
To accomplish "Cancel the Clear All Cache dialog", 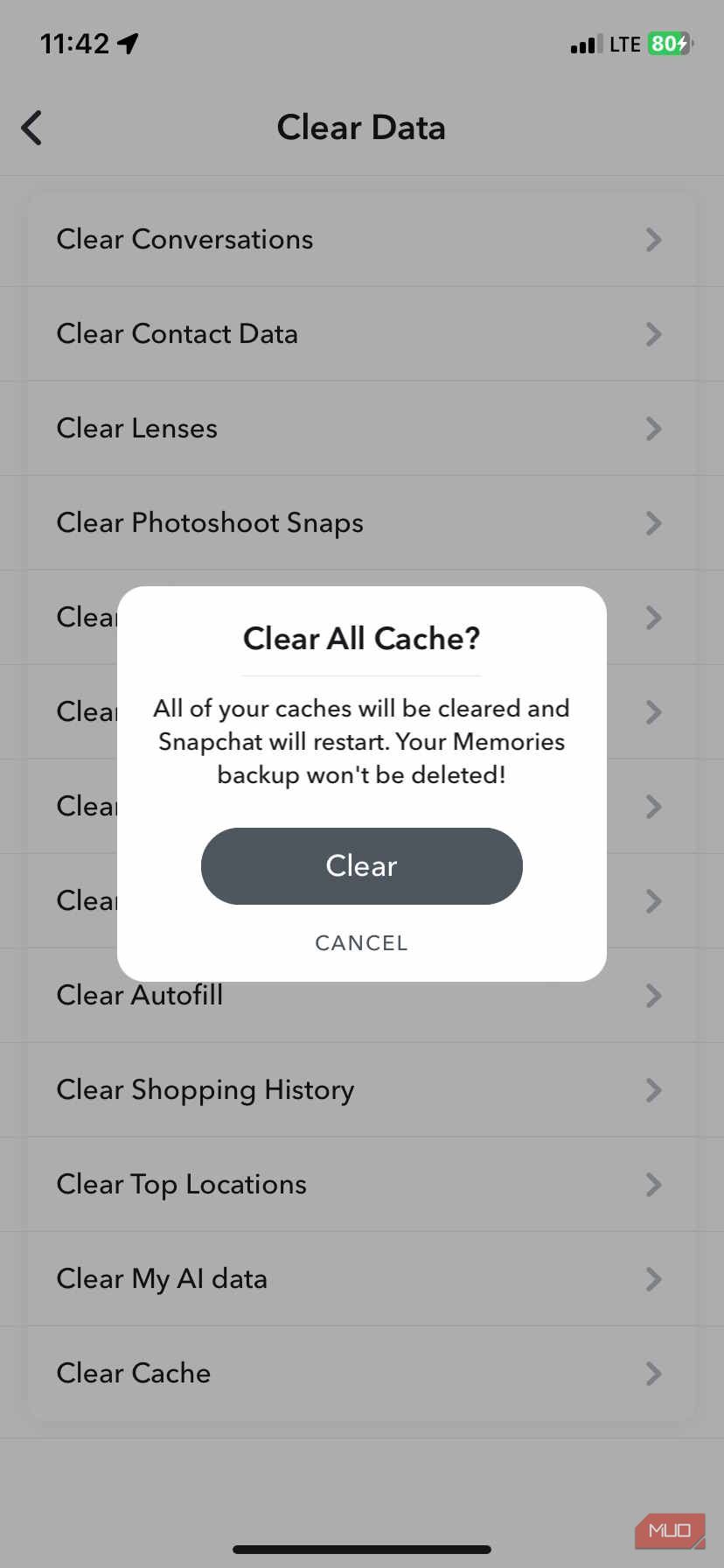I will tap(361, 942).
